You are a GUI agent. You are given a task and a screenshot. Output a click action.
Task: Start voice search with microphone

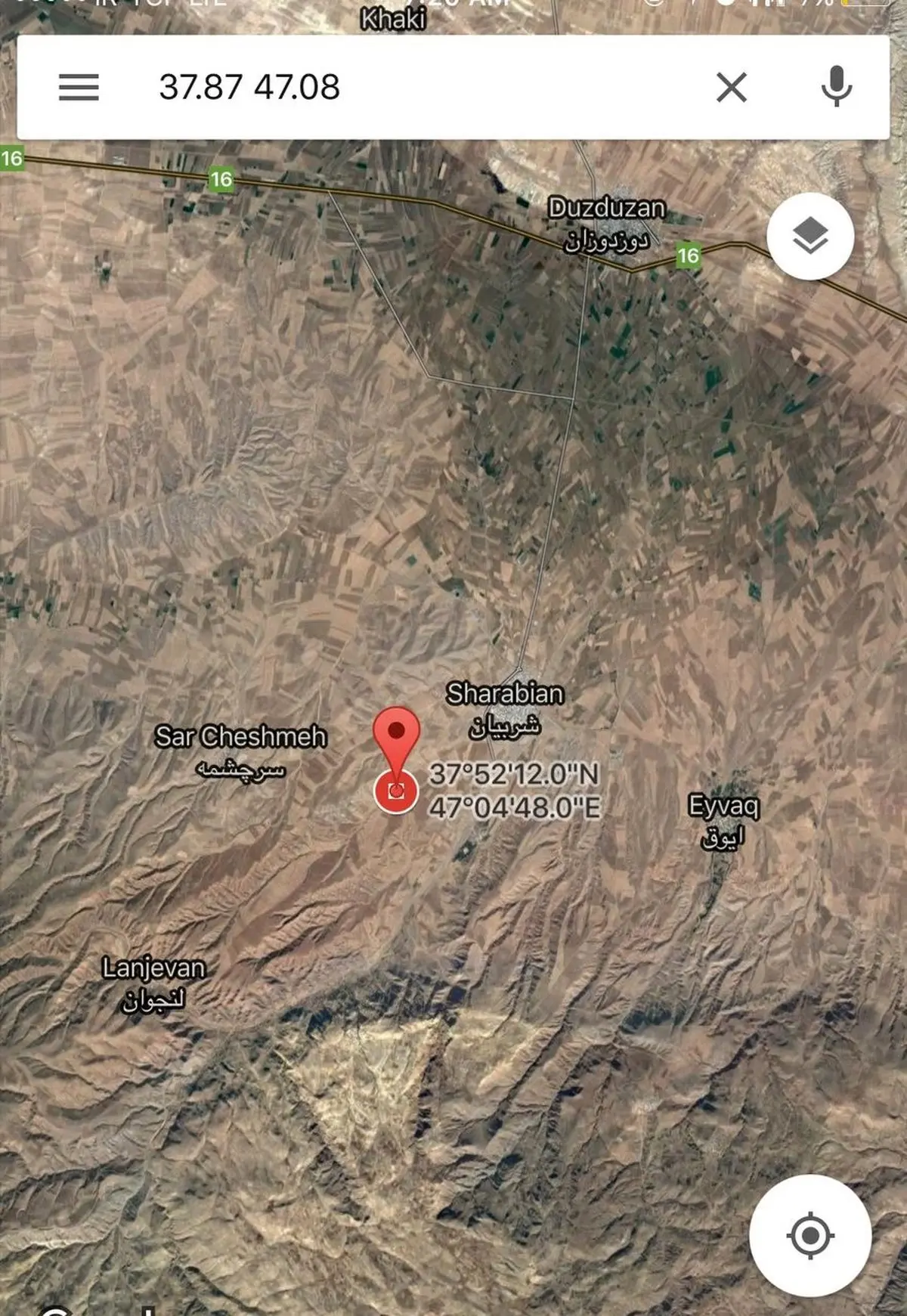[836, 87]
